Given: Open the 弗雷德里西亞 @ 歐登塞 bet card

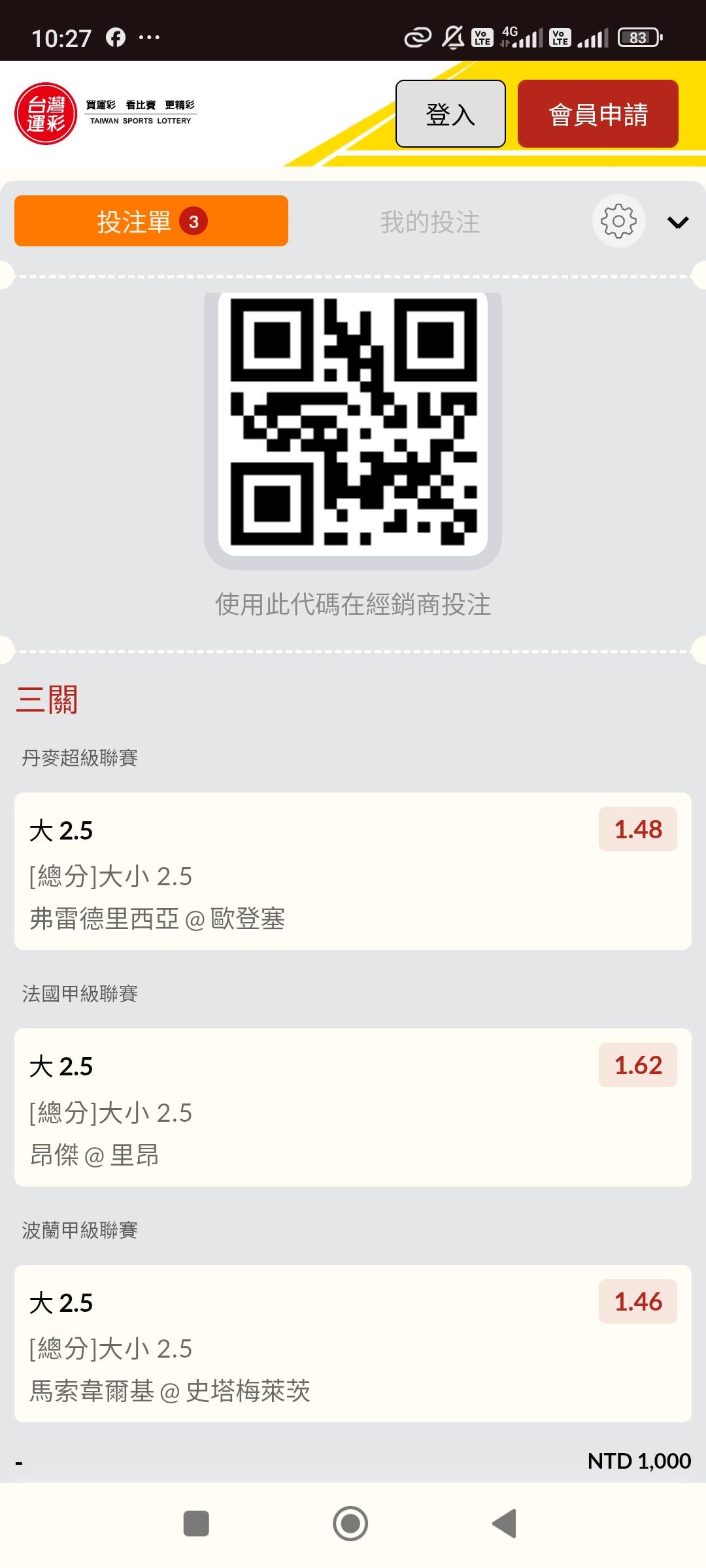Looking at the screenshot, I should 353,871.
